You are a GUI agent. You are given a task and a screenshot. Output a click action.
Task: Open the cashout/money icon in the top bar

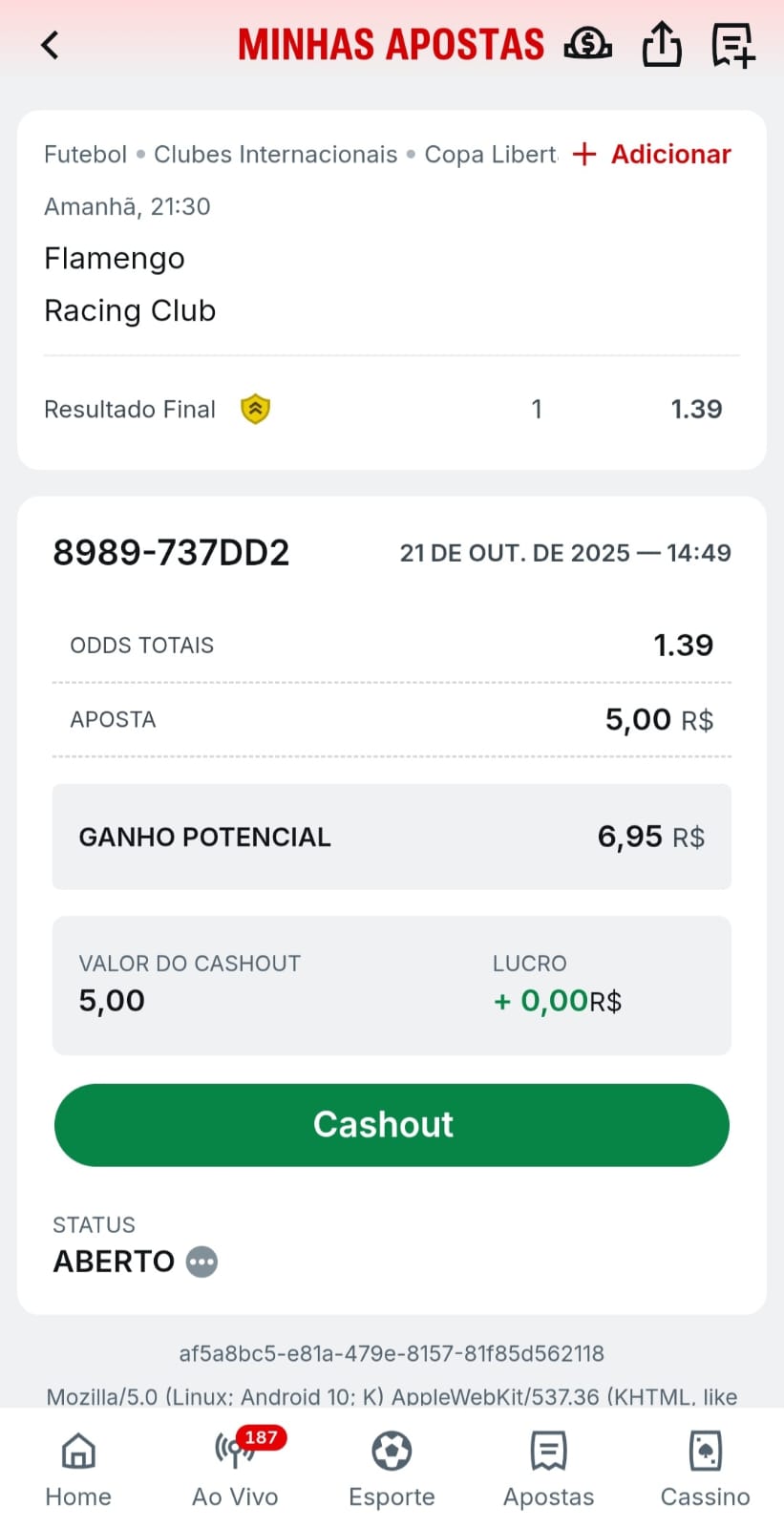coord(588,43)
